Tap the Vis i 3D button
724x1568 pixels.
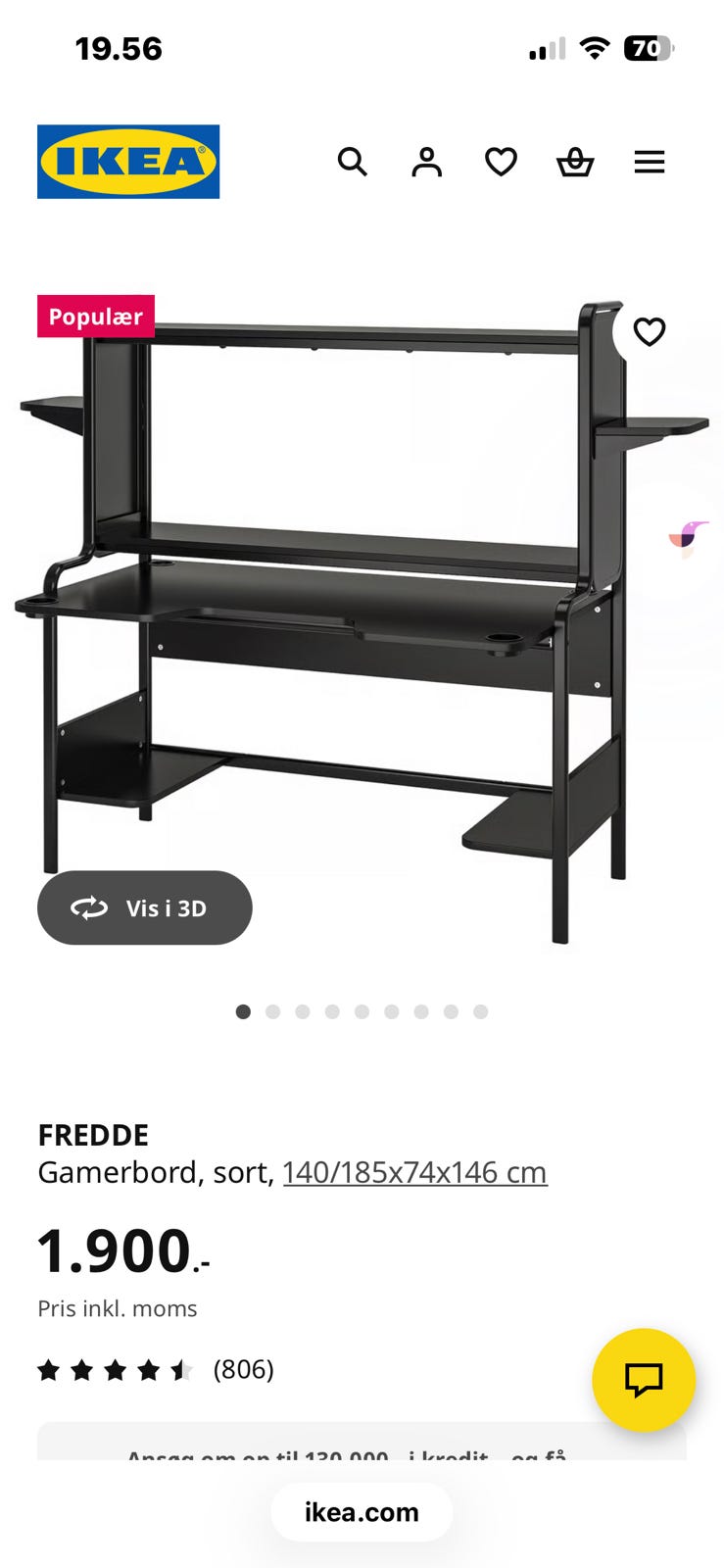(x=145, y=908)
